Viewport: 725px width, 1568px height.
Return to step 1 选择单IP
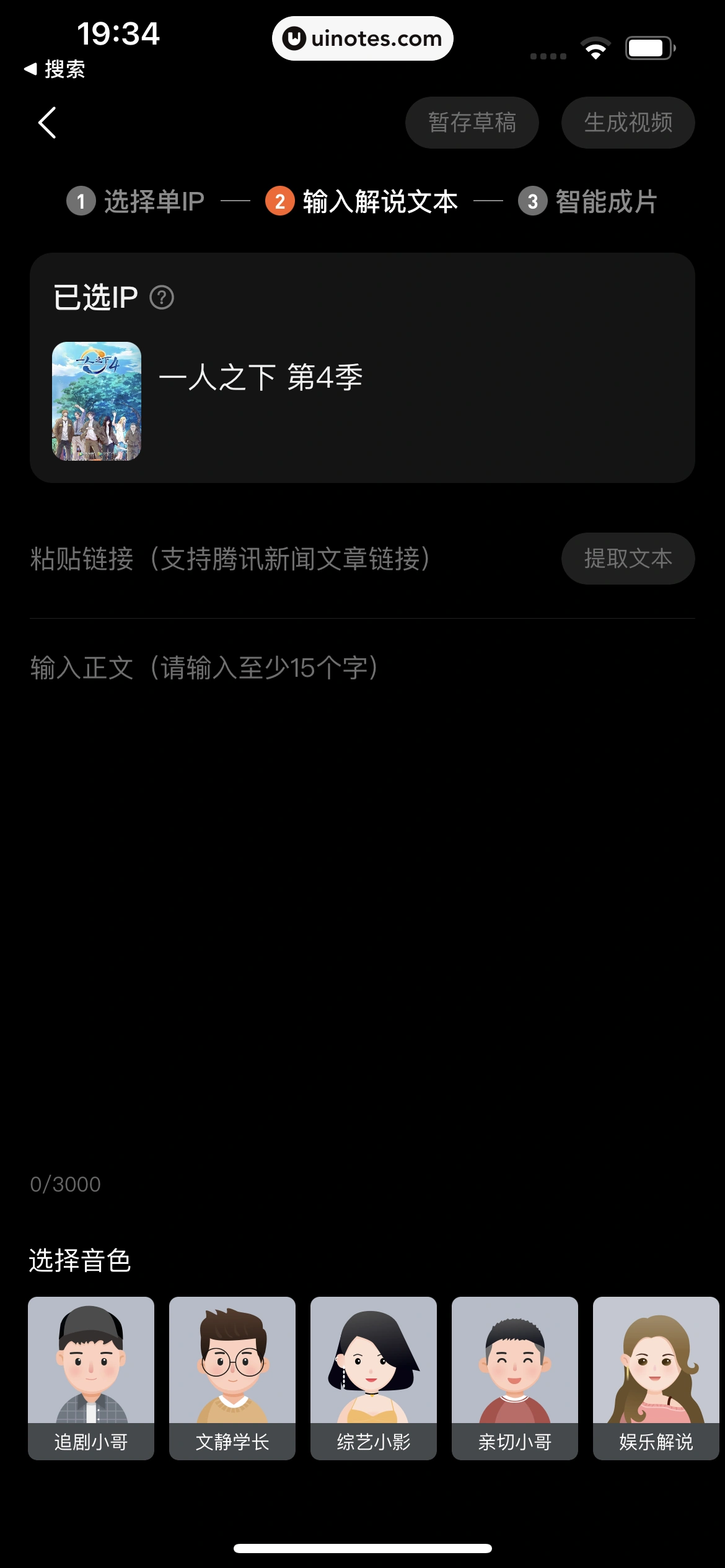coord(136,201)
